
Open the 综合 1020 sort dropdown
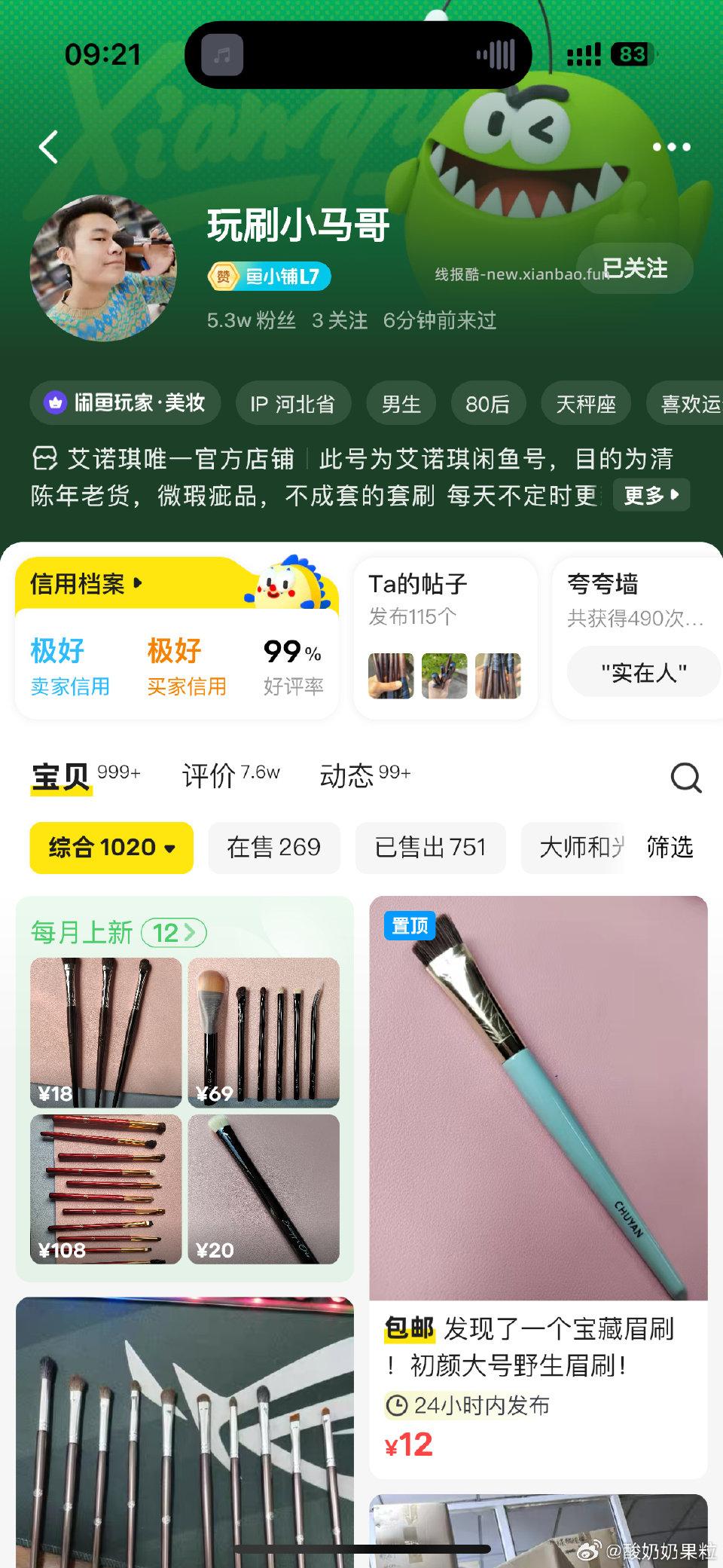111,848
